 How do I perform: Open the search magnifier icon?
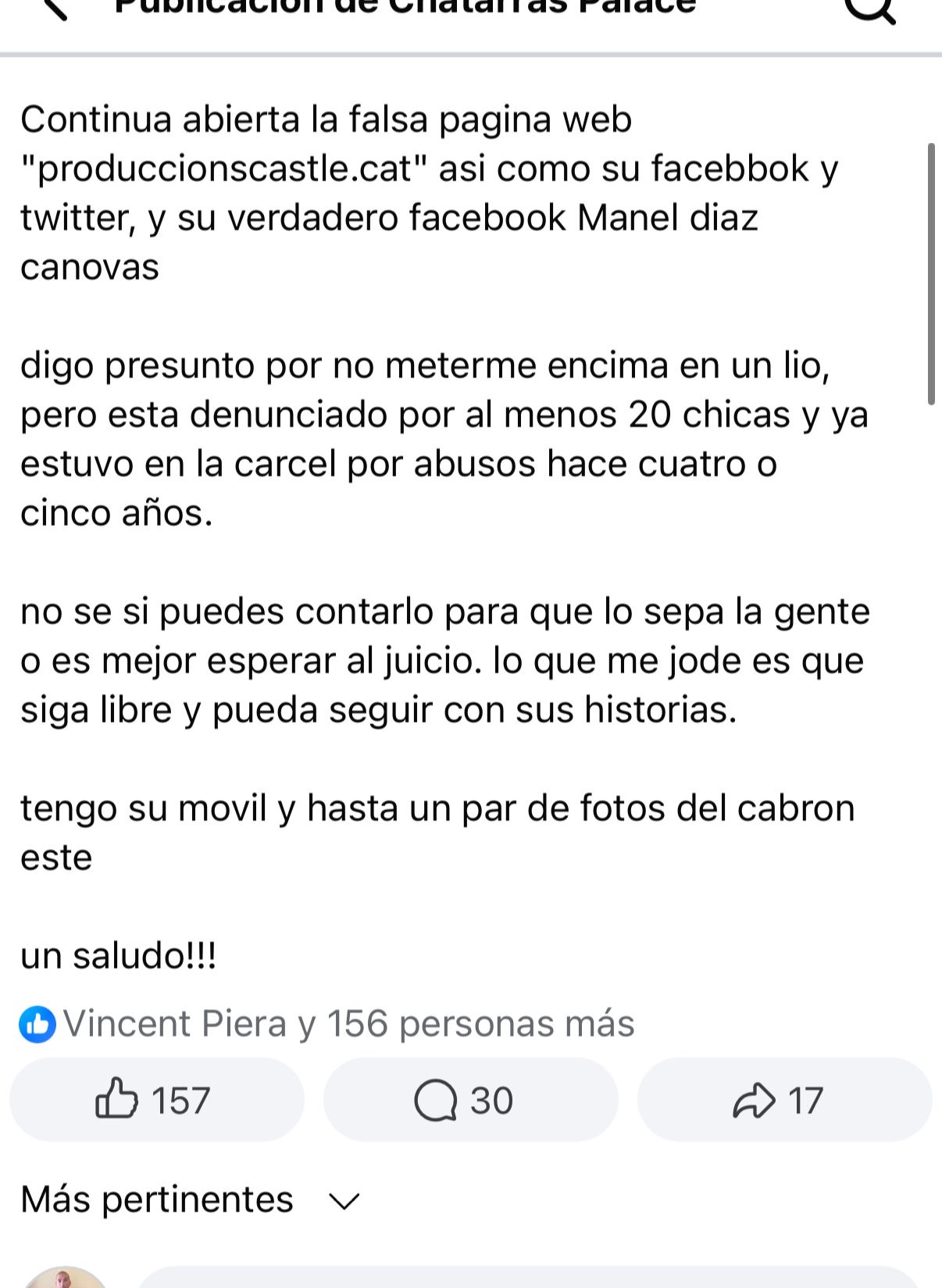click(870, 8)
